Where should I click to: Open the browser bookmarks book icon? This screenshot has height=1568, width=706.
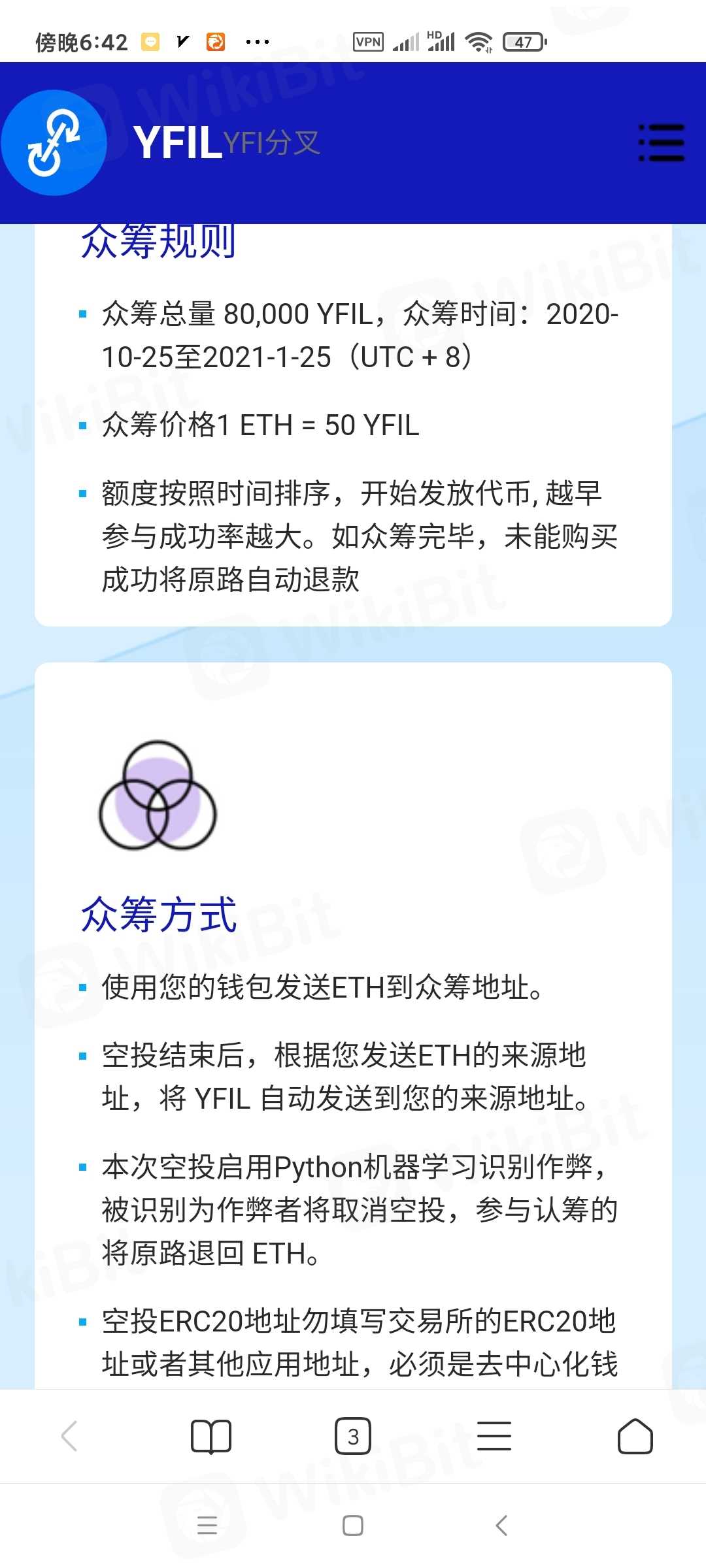click(x=210, y=1436)
